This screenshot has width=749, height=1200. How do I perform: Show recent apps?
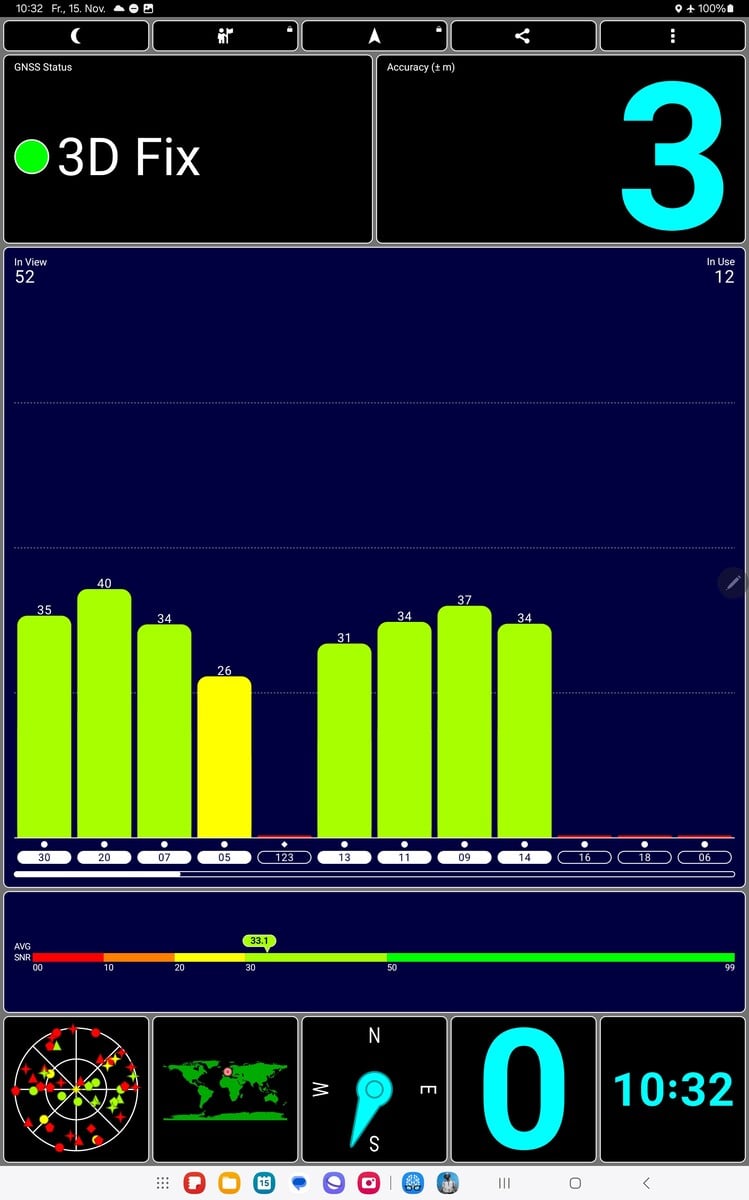(505, 1183)
